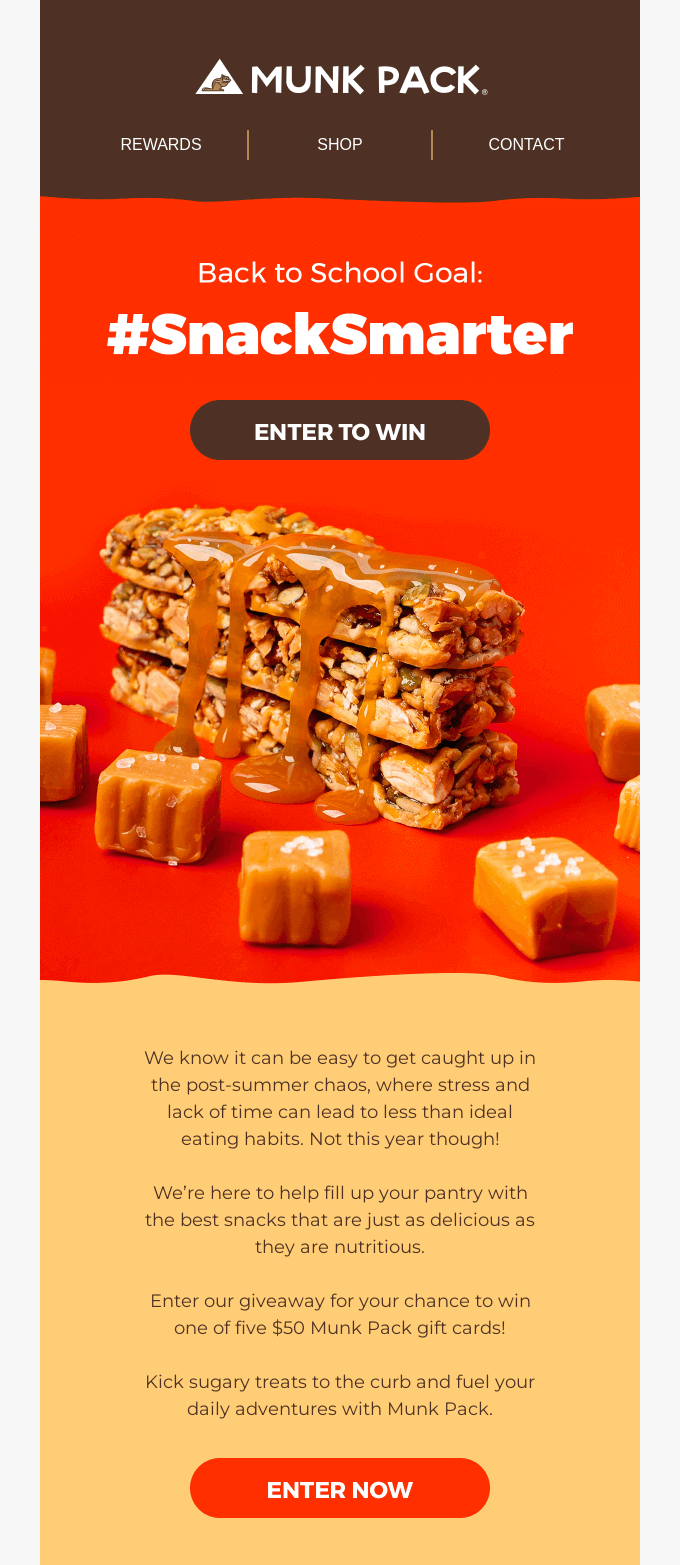Tap the Enter to Win button
The height and width of the screenshot is (1565, 680).
tap(340, 430)
